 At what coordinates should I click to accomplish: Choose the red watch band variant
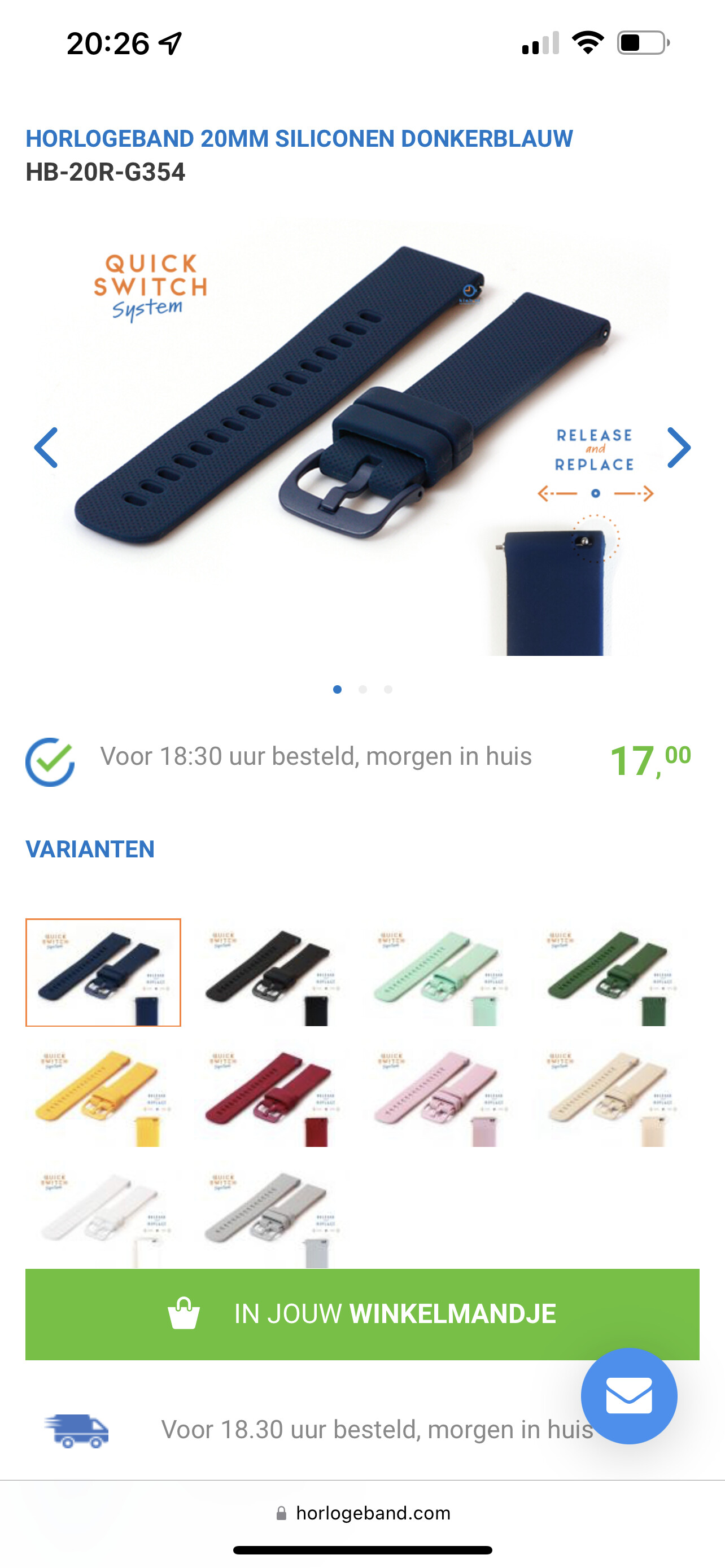click(272, 1094)
